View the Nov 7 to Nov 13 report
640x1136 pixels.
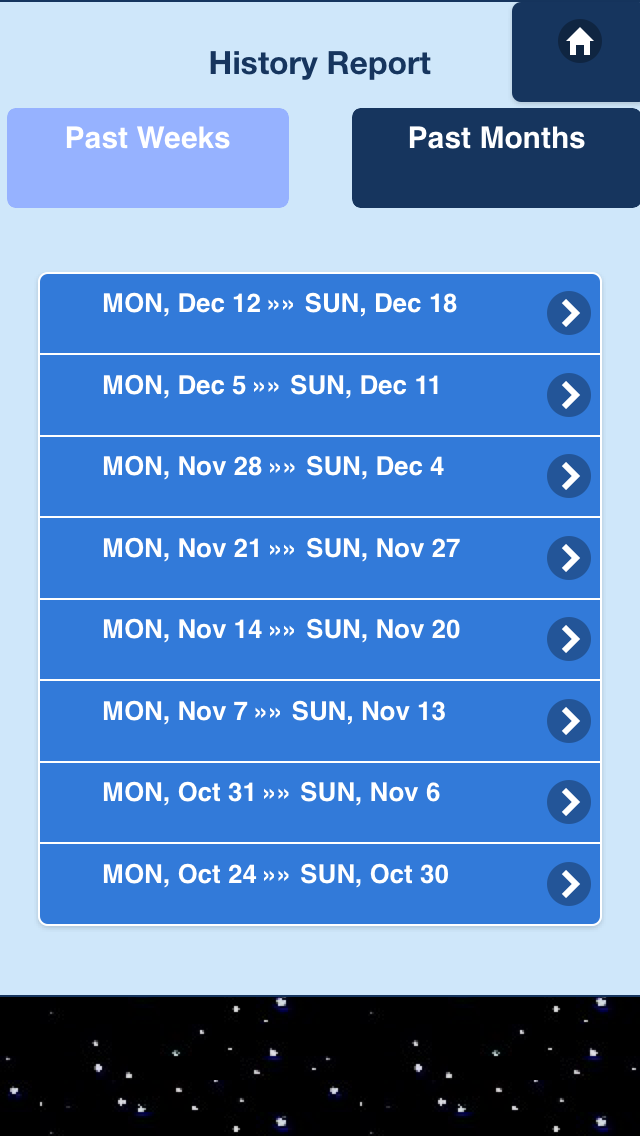[320, 721]
